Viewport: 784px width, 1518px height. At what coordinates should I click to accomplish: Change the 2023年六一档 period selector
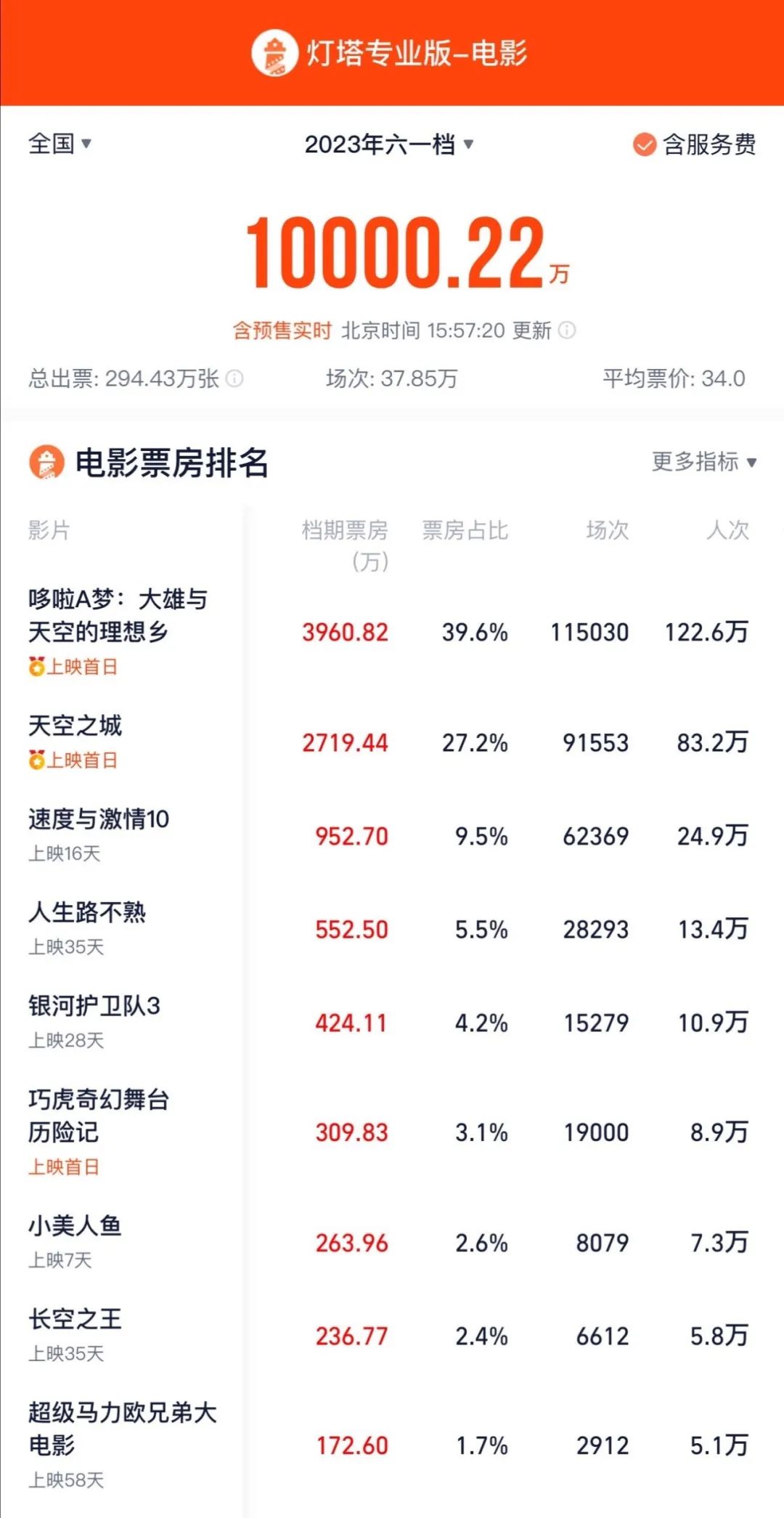389,144
